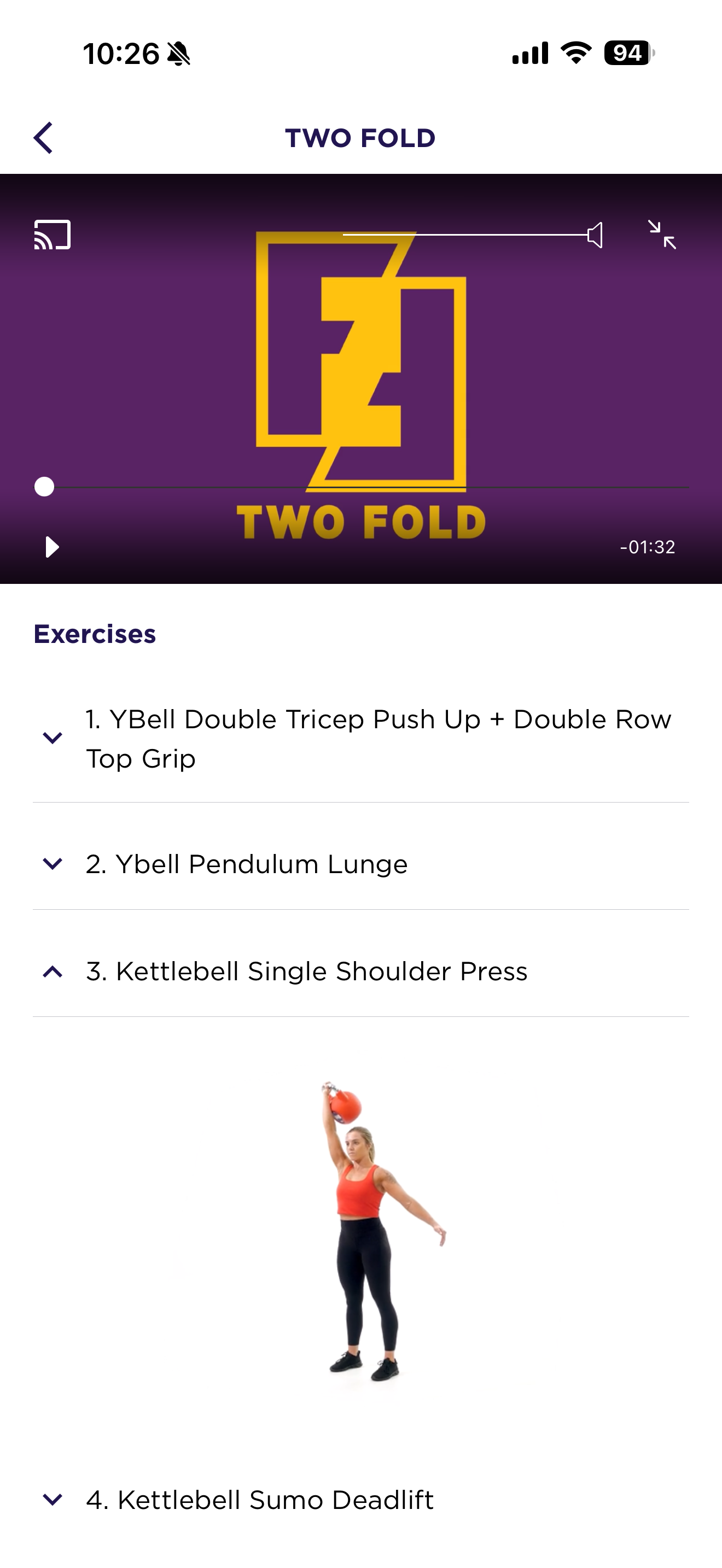Tap the volume level slider line
Image resolution: width=722 pixels, height=1568 pixels.
[x=464, y=235]
